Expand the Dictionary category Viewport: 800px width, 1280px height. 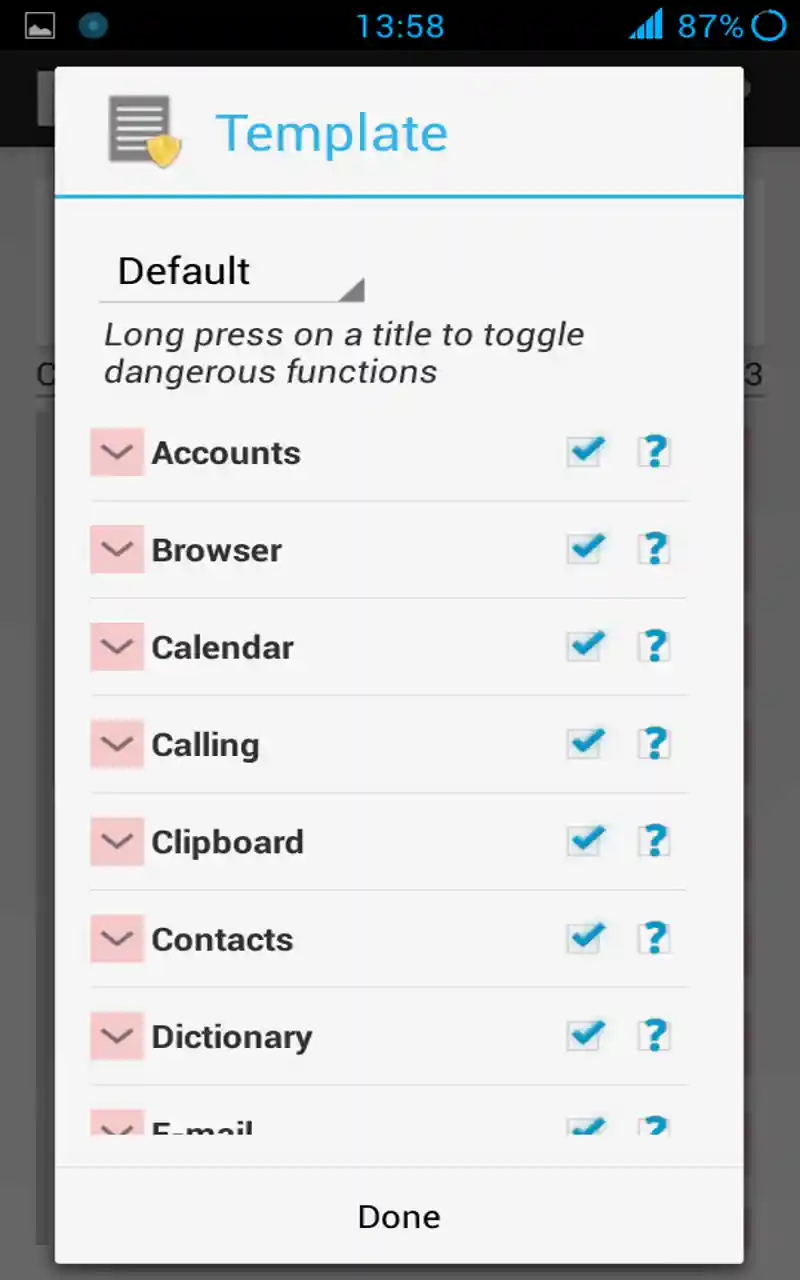click(117, 1036)
